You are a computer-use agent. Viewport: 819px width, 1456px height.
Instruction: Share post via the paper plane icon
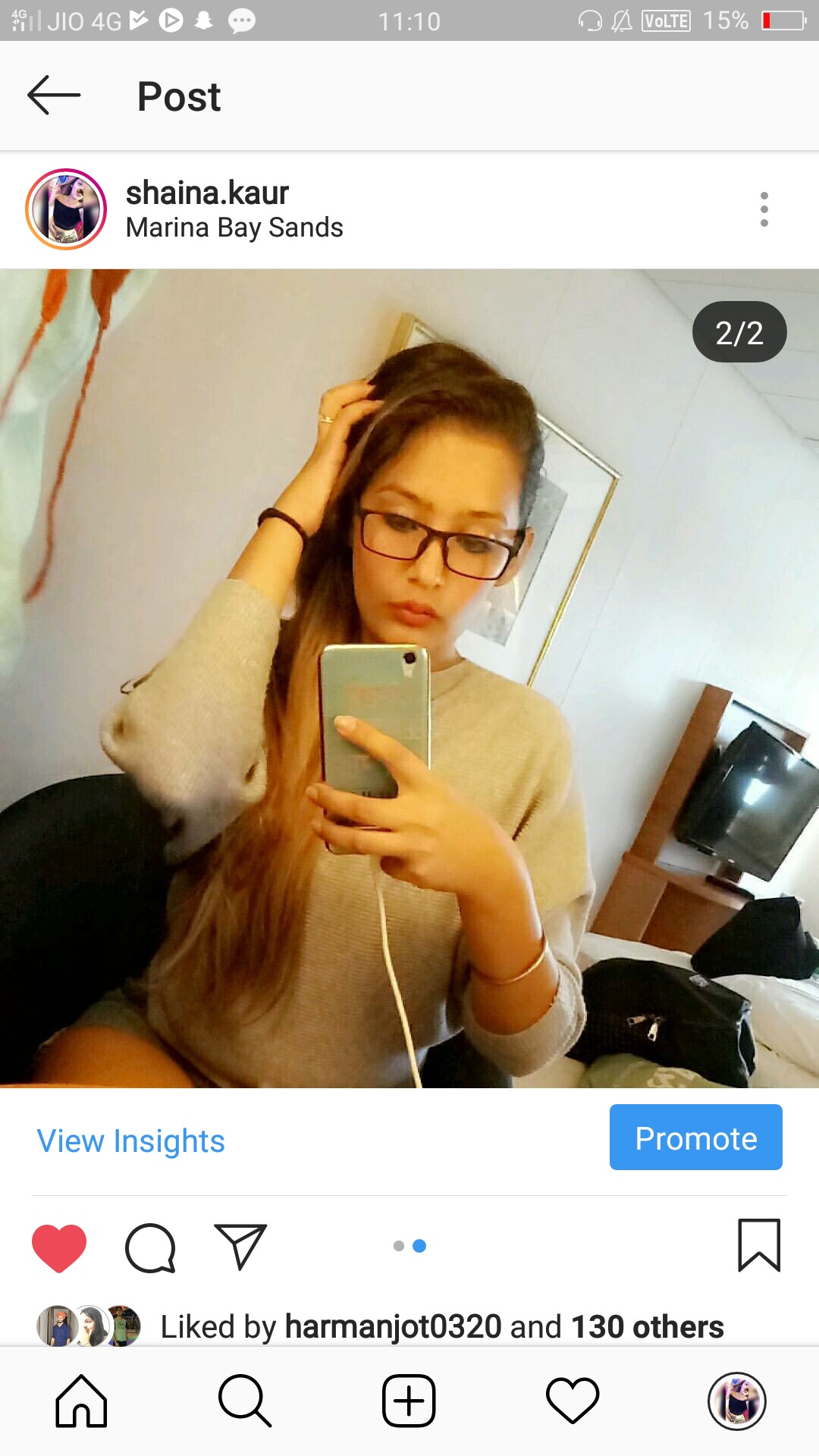[240, 1246]
